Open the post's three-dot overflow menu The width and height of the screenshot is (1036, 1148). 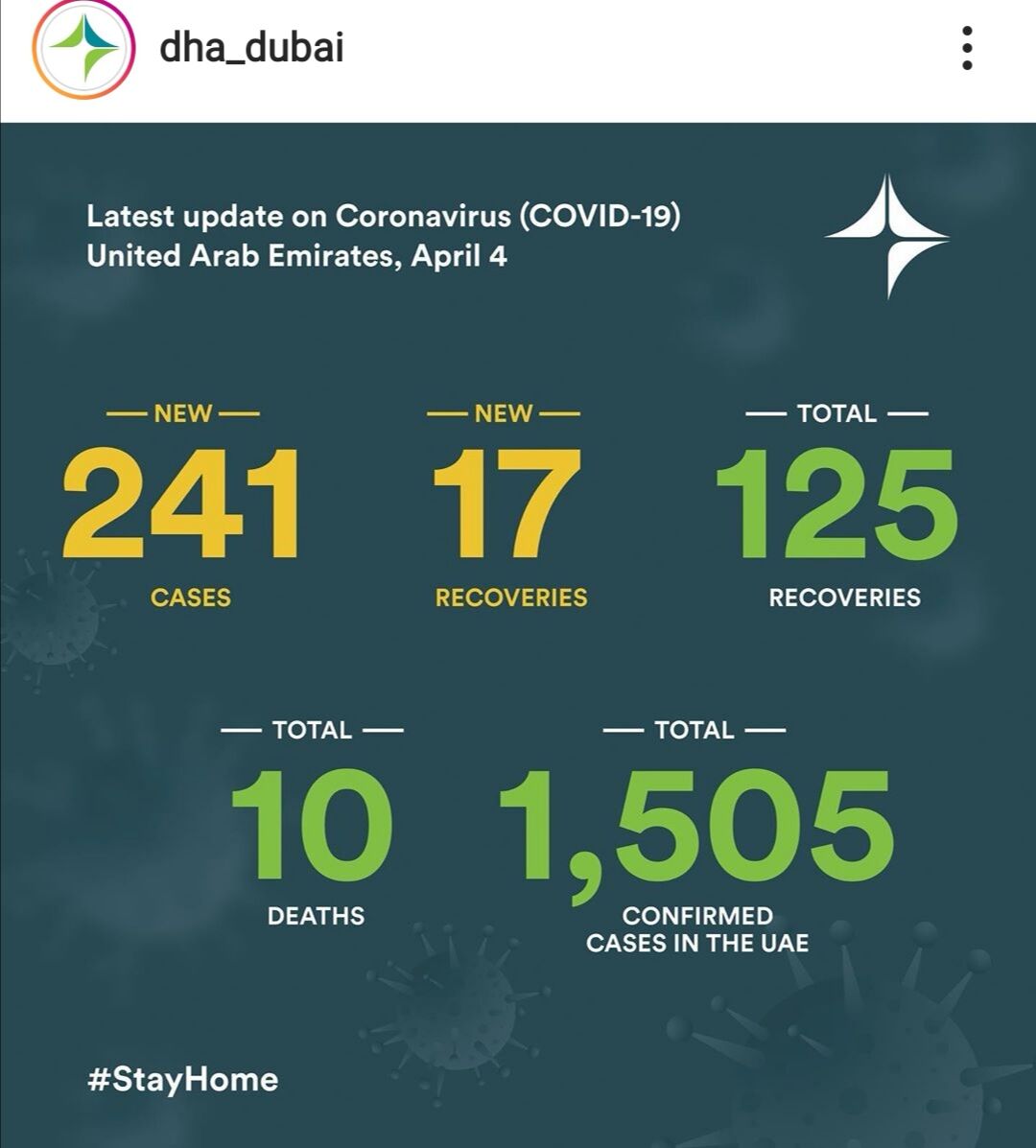point(967,48)
